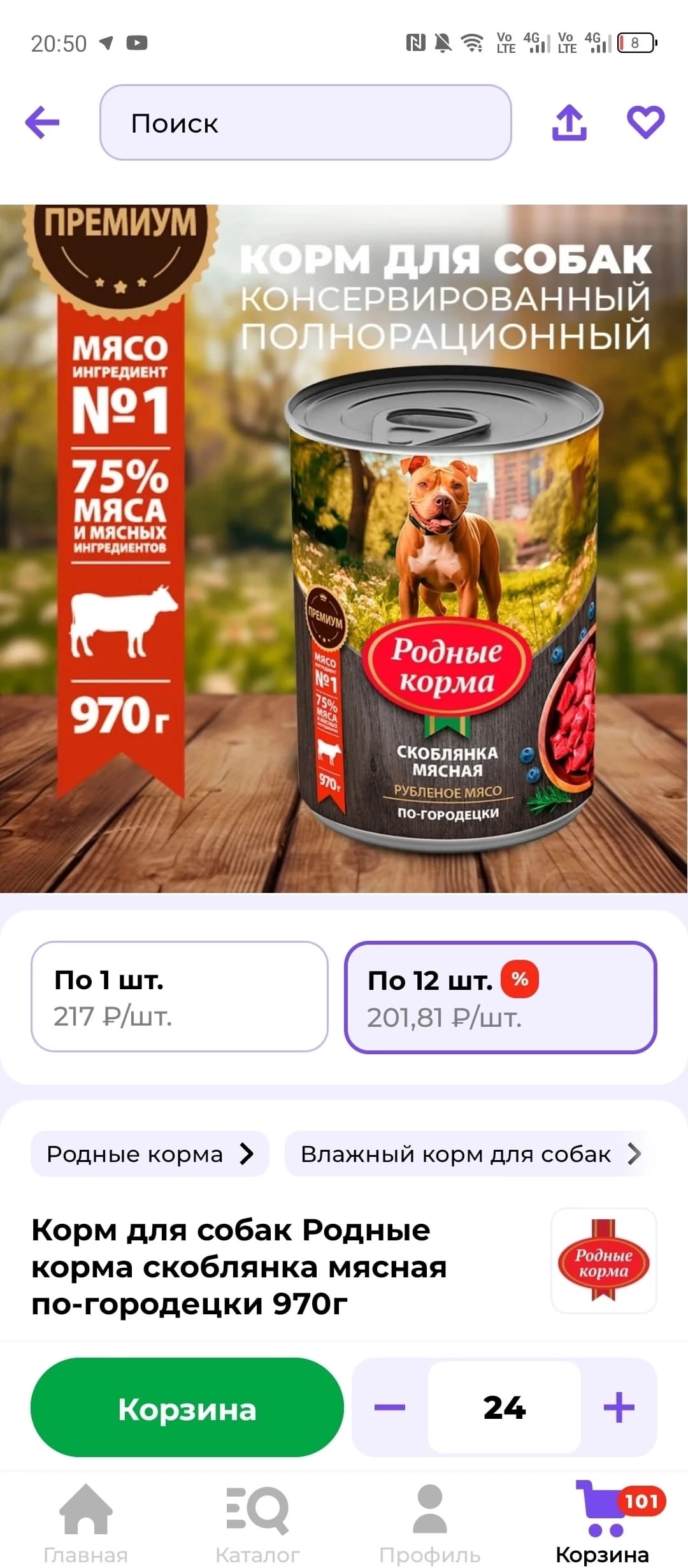Image resolution: width=688 pixels, height=1568 pixels.
Task: Edit the quantity field showing 24
Action: pyautogui.click(x=504, y=1407)
